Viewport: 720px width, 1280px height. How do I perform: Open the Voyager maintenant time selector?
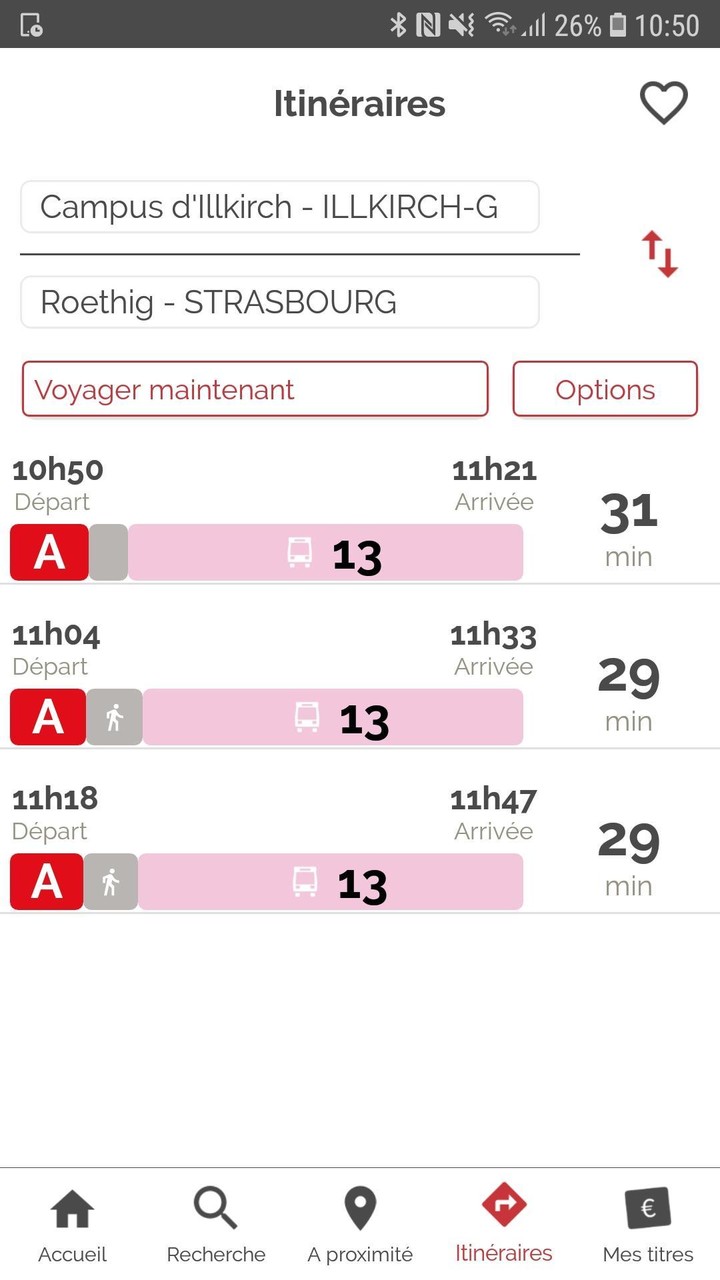tap(255, 389)
